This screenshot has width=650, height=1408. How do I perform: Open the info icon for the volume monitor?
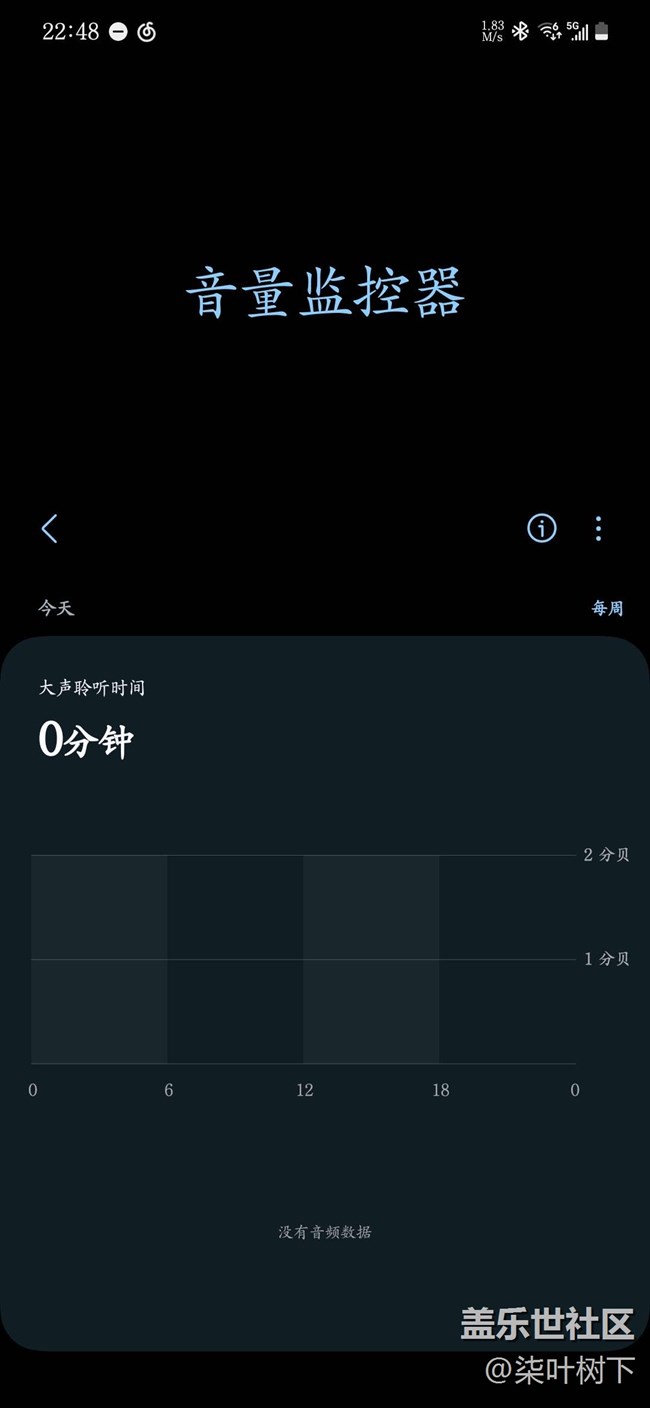pyautogui.click(x=542, y=528)
